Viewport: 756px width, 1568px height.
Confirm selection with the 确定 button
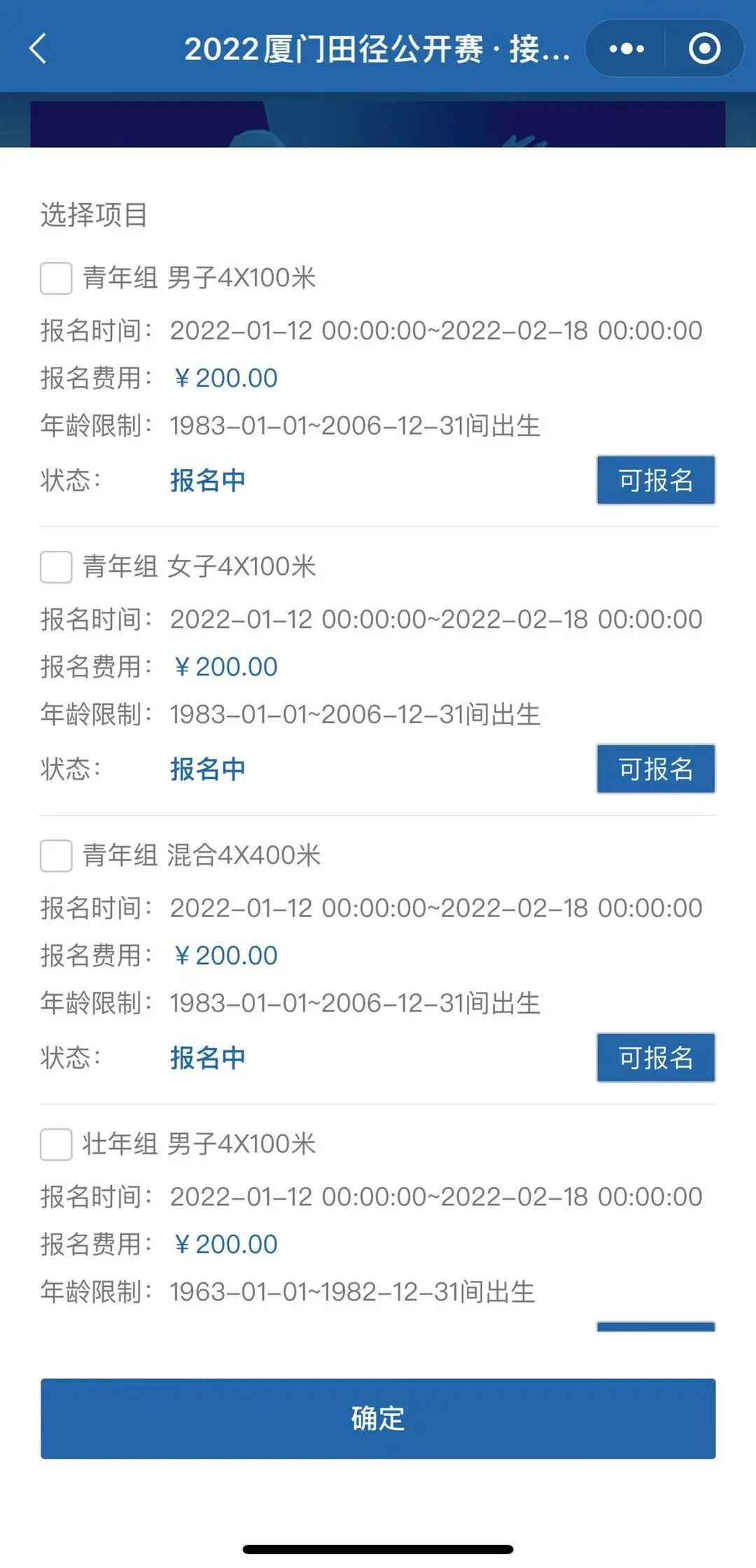pyautogui.click(x=378, y=1419)
